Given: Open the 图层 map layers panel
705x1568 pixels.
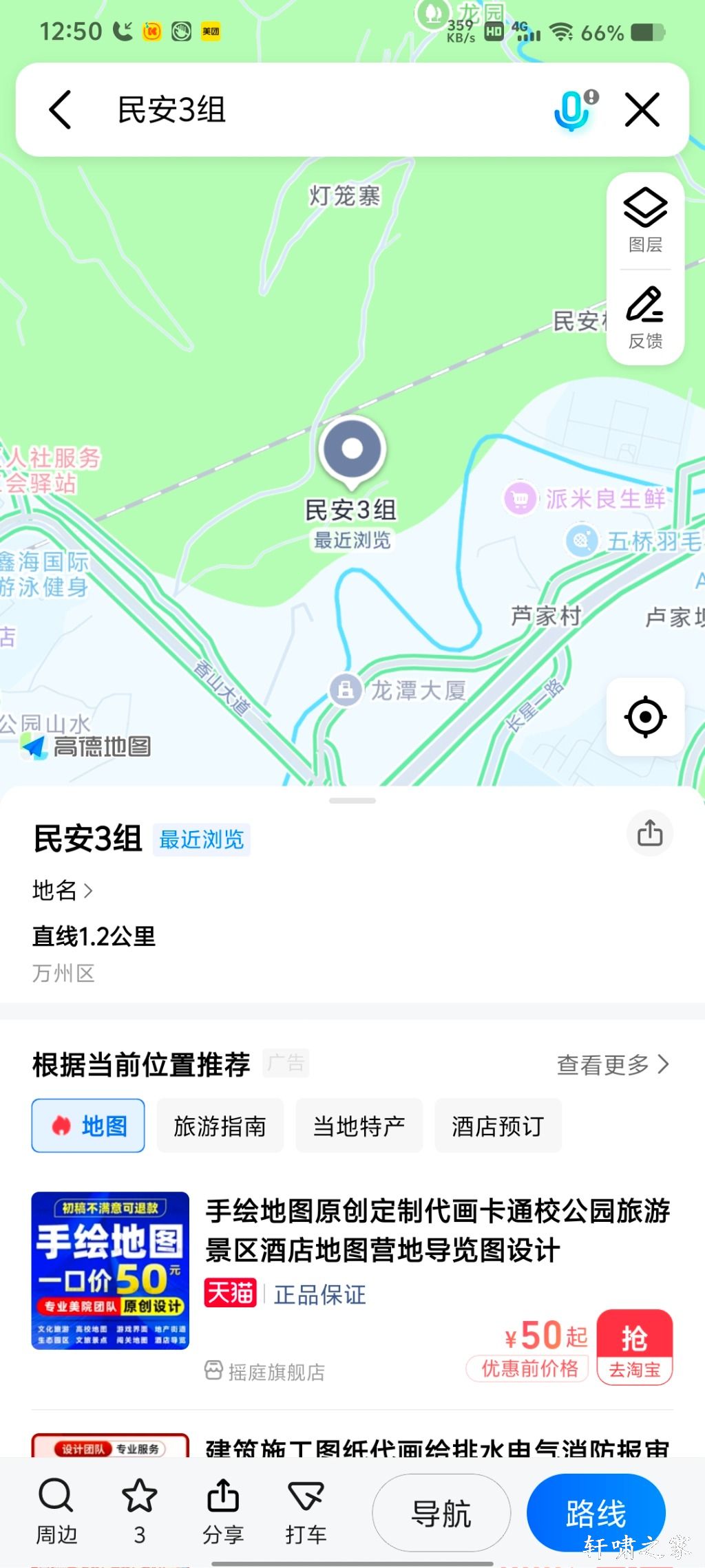Looking at the screenshot, I should pyautogui.click(x=645, y=220).
